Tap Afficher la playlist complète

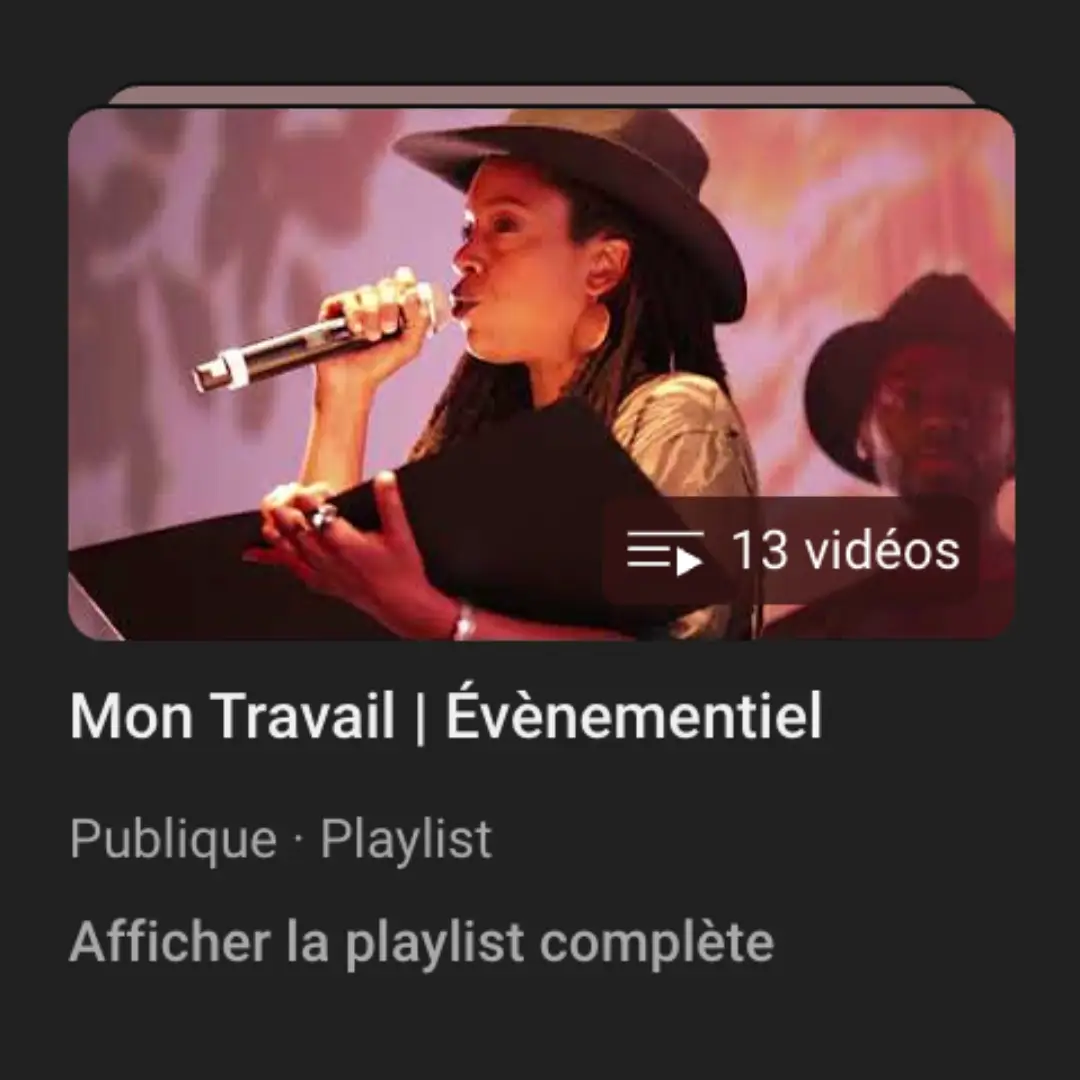(x=421, y=942)
